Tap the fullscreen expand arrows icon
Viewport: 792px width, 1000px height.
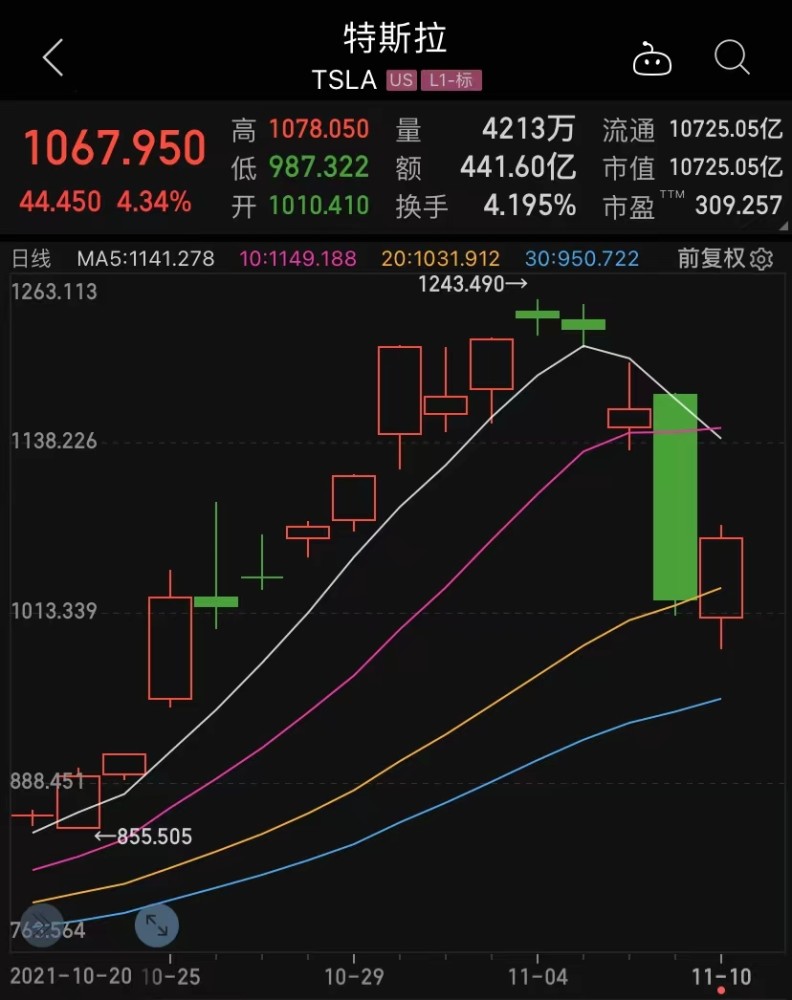tap(157, 926)
